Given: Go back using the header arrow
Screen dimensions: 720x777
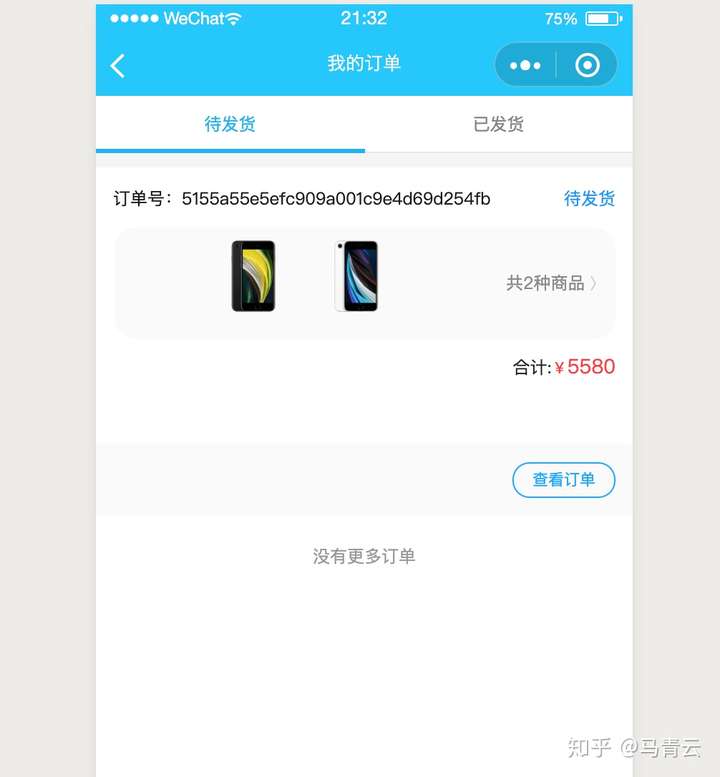Looking at the screenshot, I should click(118, 66).
